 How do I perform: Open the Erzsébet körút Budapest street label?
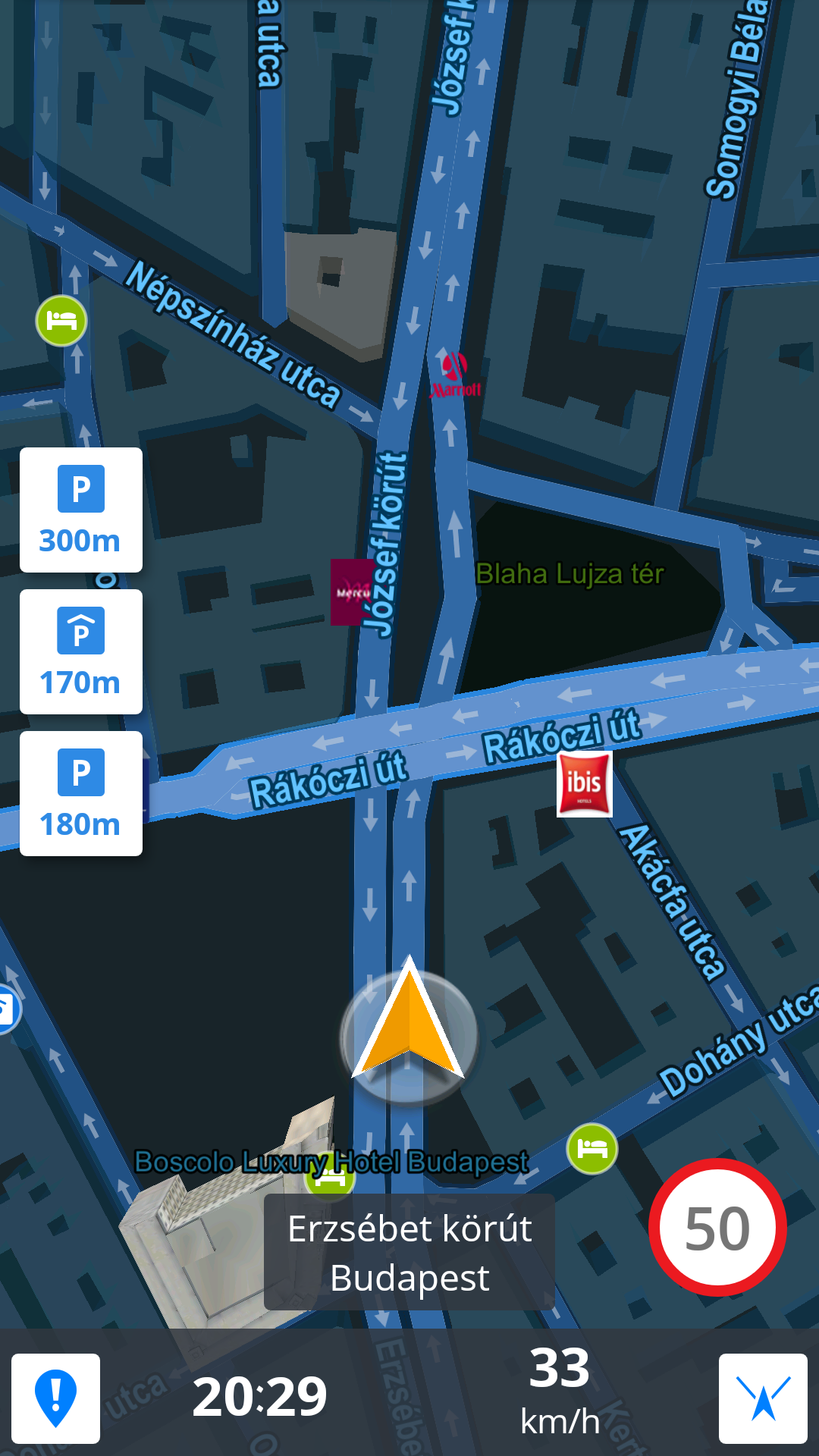(x=409, y=1252)
